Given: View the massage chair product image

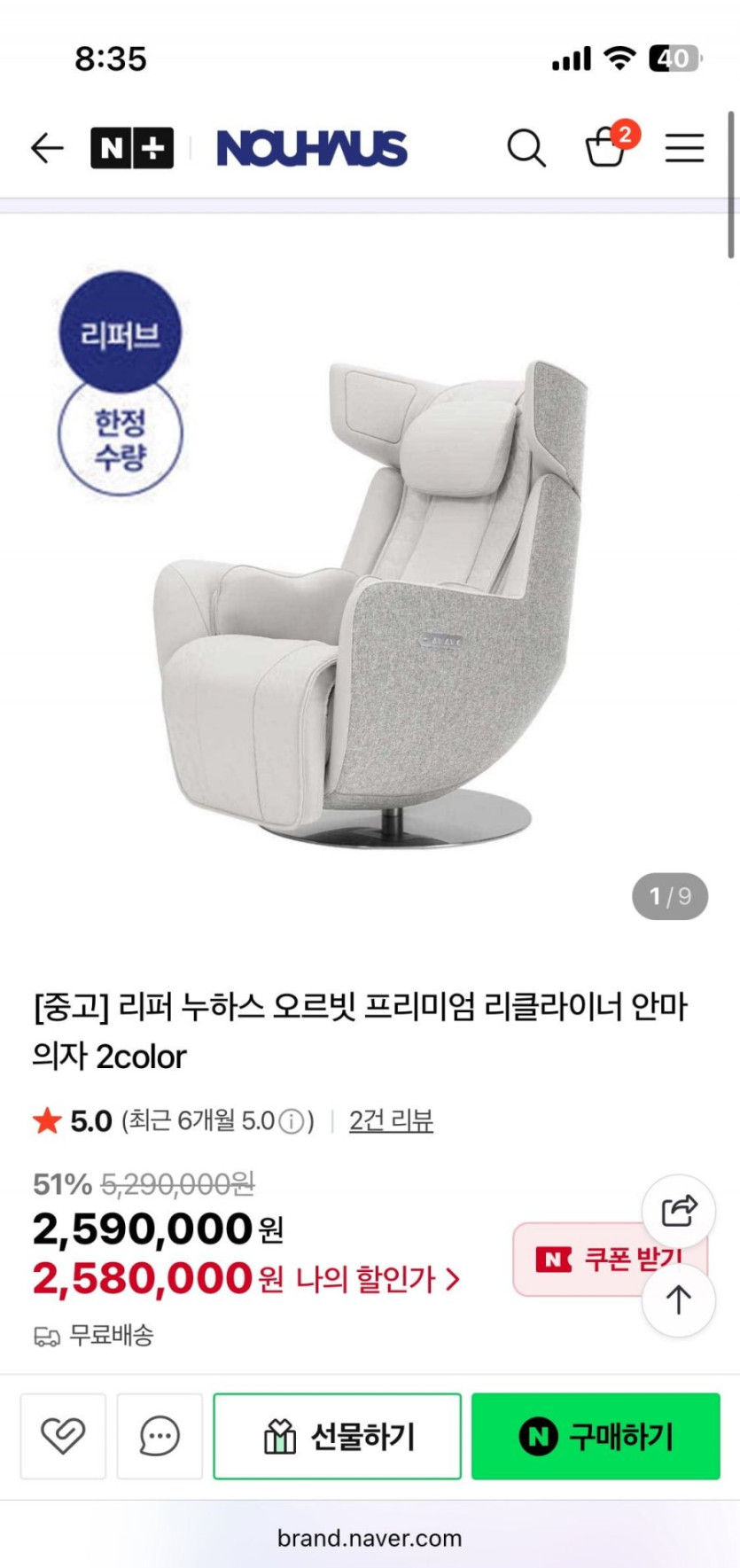Looking at the screenshot, I should 370,603.
